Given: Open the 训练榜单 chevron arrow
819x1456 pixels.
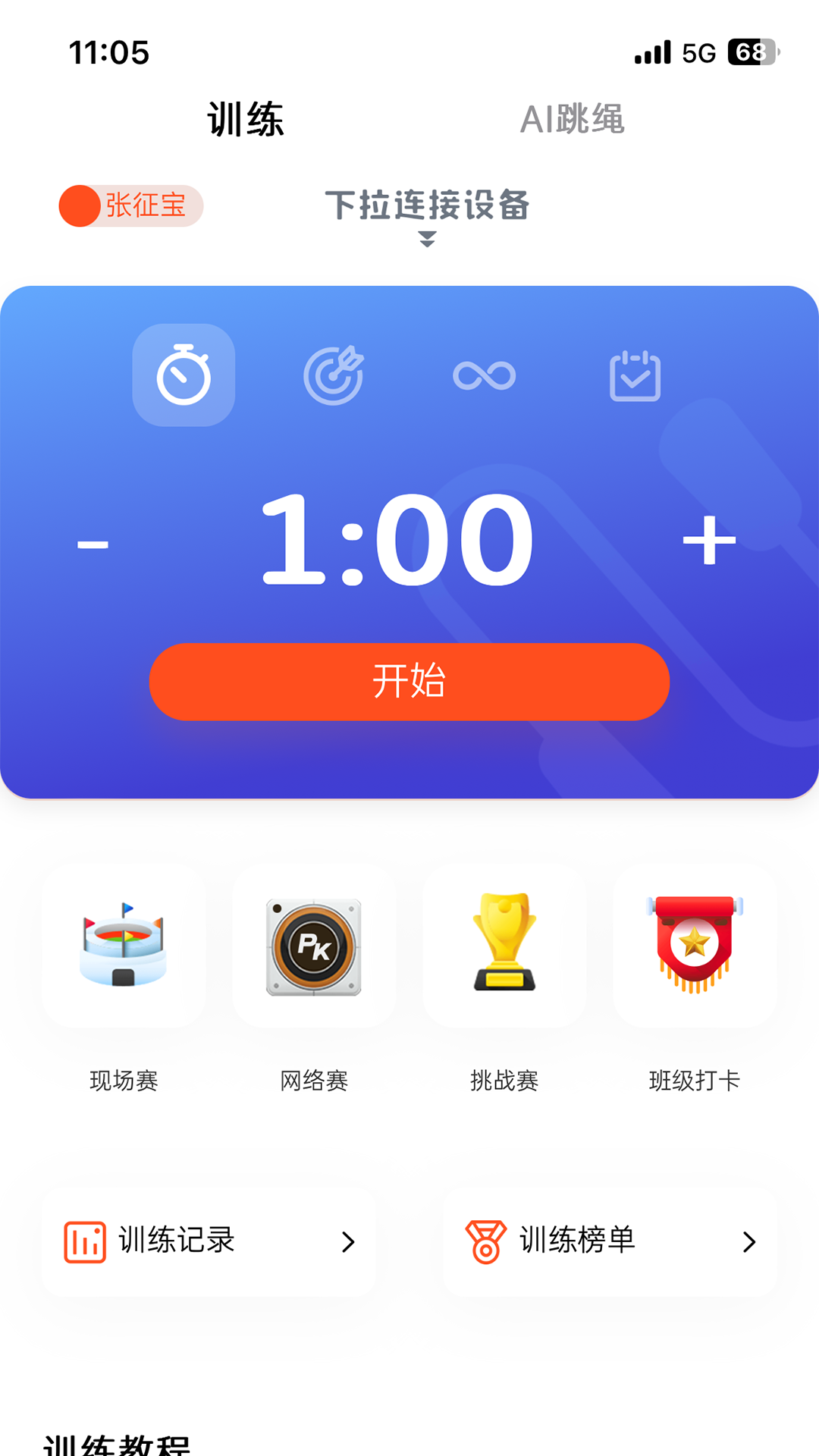Looking at the screenshot, I should (749, 1242).
